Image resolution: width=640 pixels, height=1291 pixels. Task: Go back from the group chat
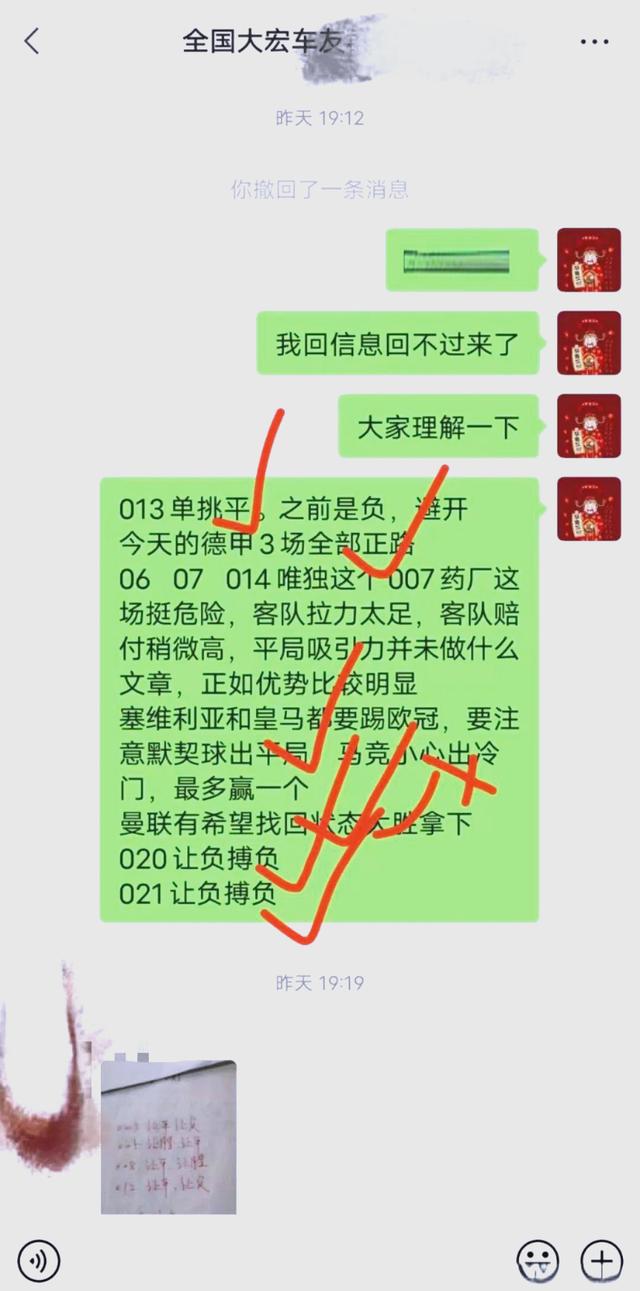[x=32, y=41]
